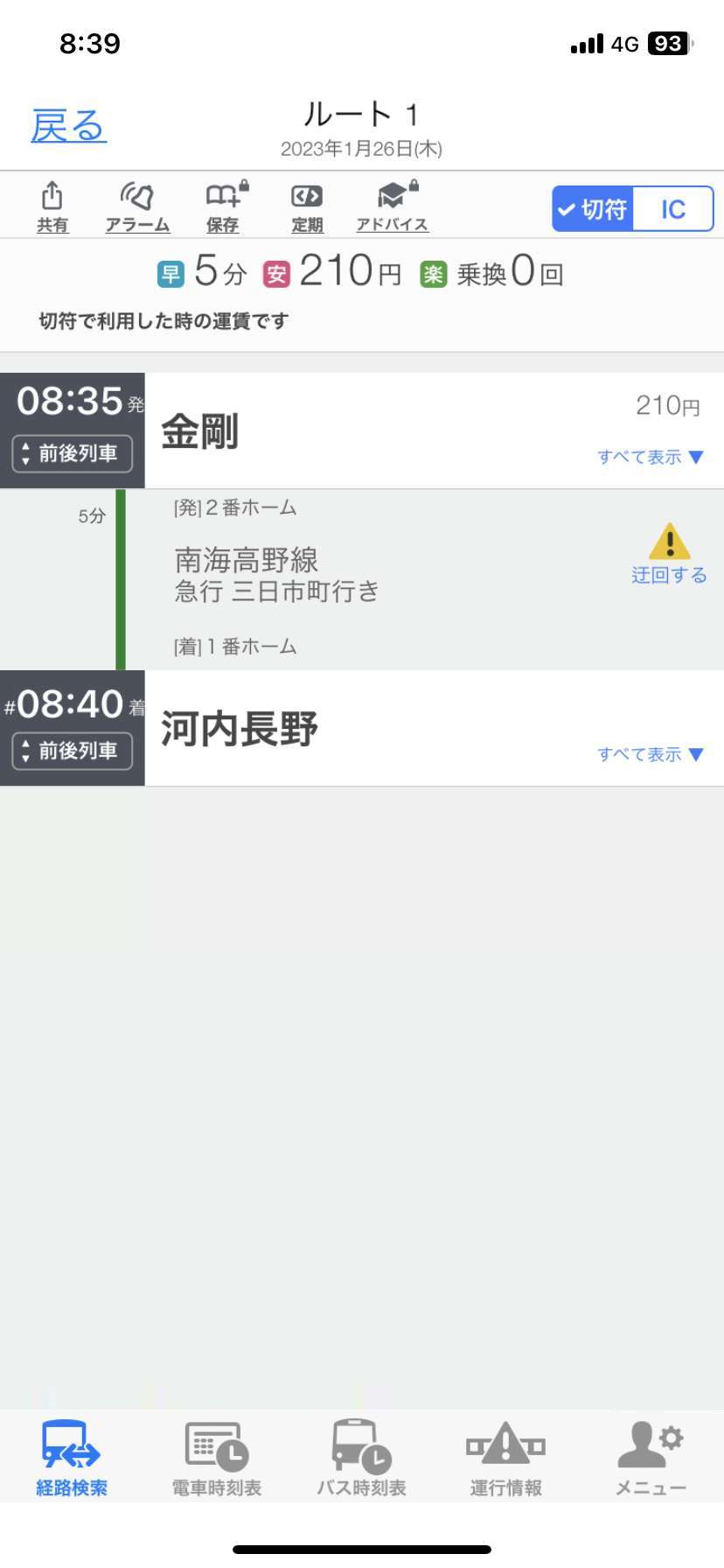Viewport: 724px width, 1568px height.
Task: Switch to the 経路検索 tab
Action: [72, 1458]
